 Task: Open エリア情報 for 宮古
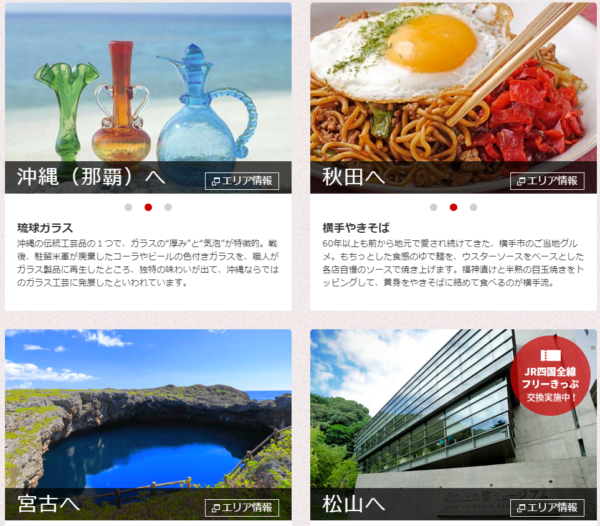(242, 508)
